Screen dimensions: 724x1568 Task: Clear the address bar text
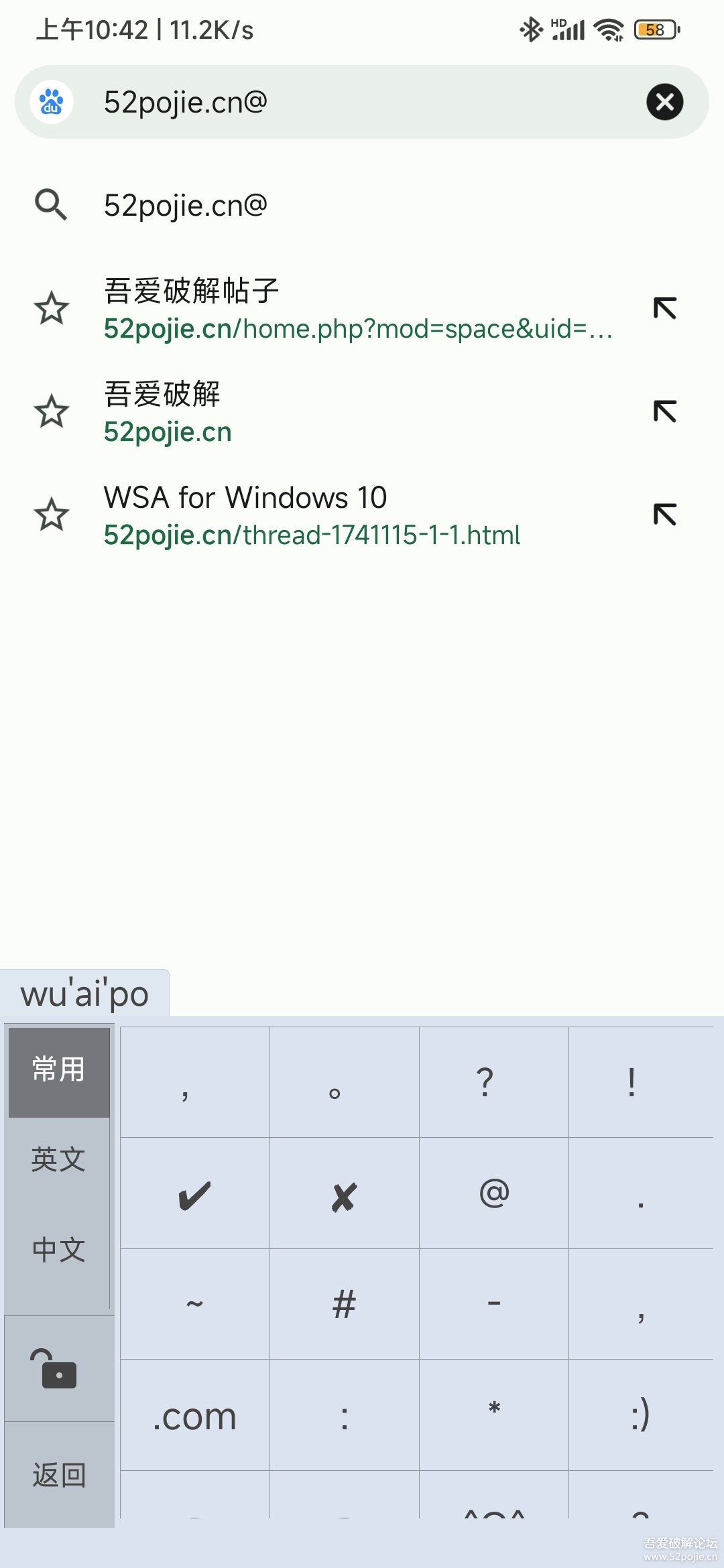point(664,102)
